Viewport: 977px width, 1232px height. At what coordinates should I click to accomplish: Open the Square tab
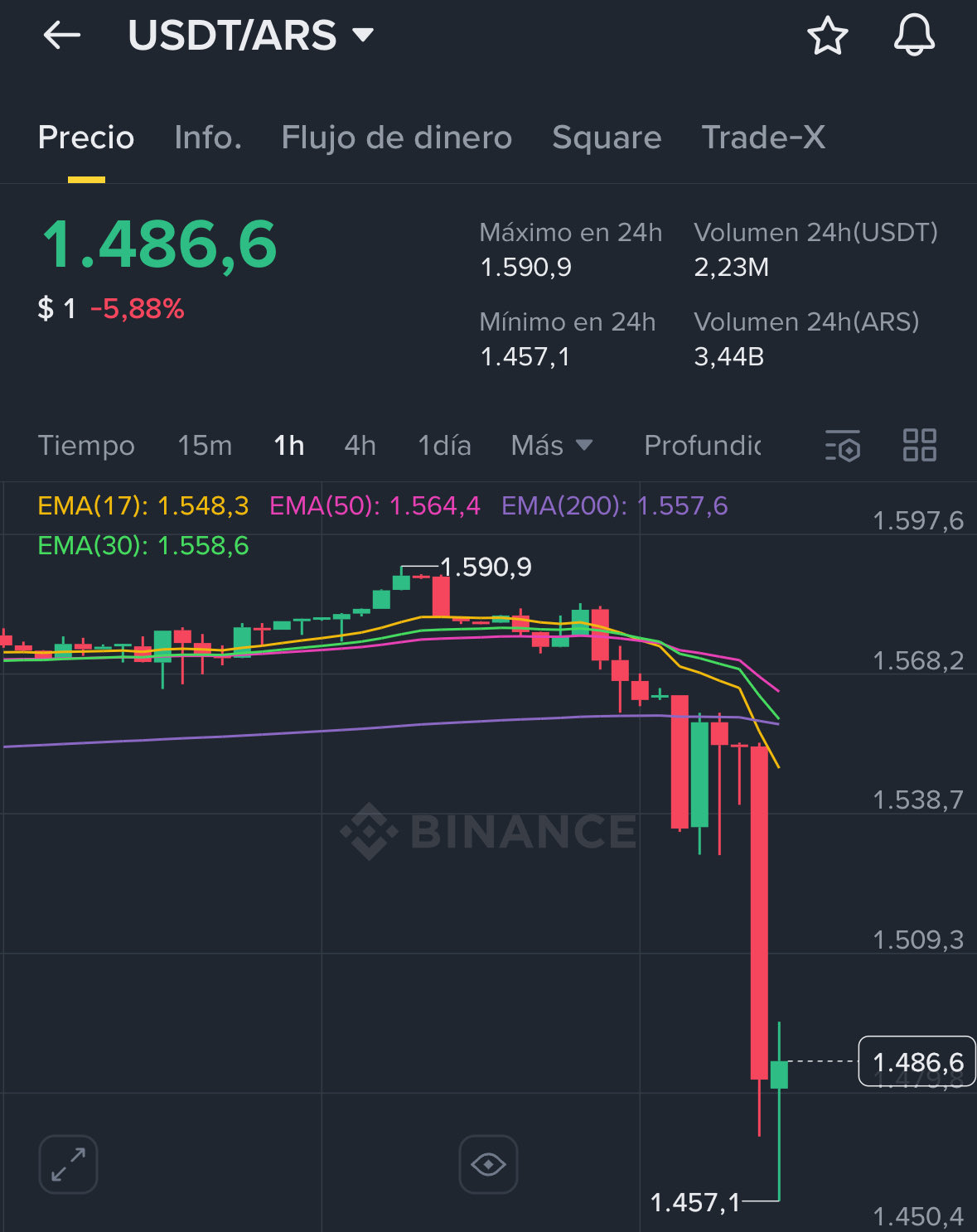pyautogui.click(x=607, y=138)
